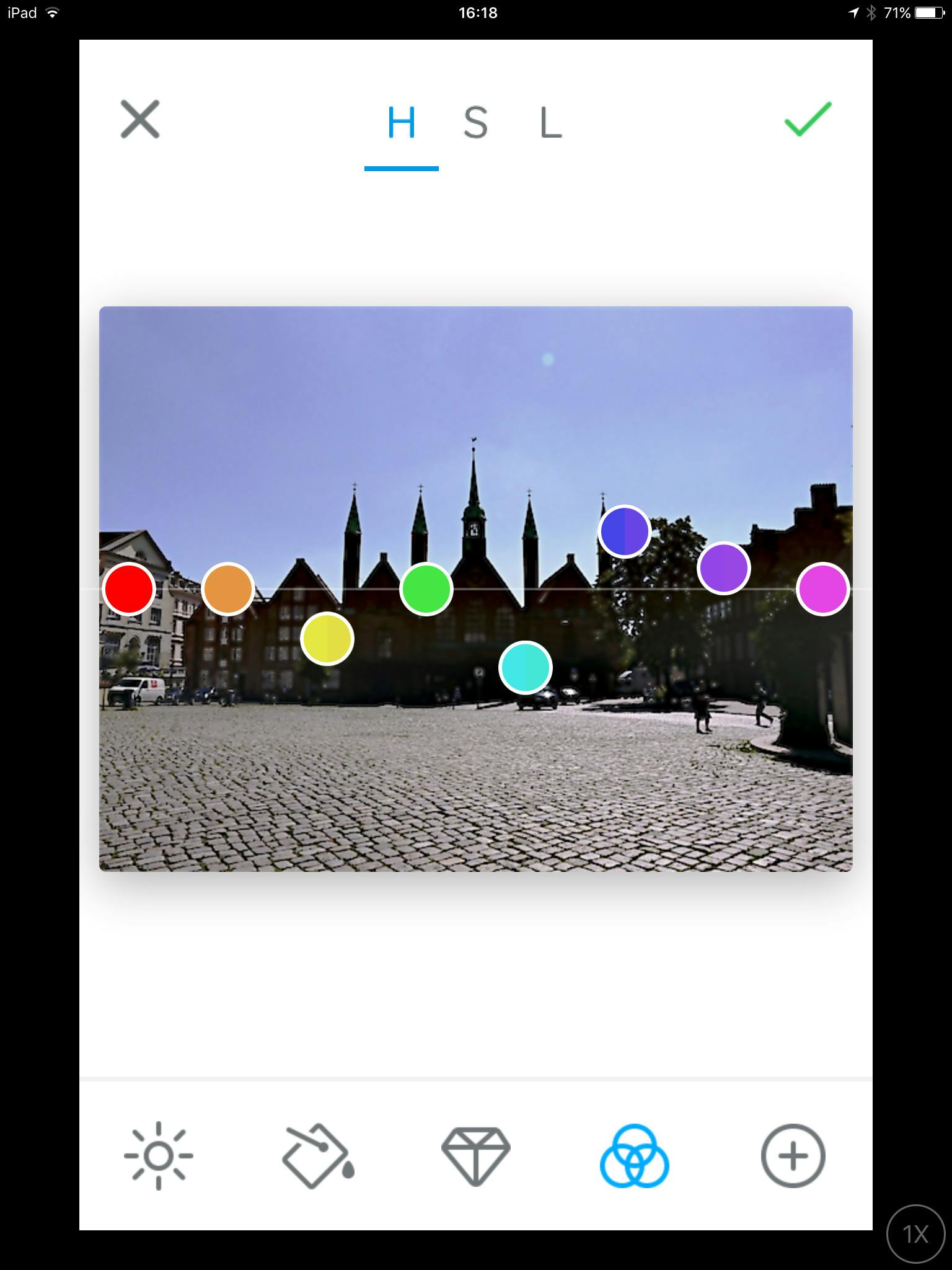Select the red color handle
Viewport: 952px width, 1270px height.
coord(129,589)
